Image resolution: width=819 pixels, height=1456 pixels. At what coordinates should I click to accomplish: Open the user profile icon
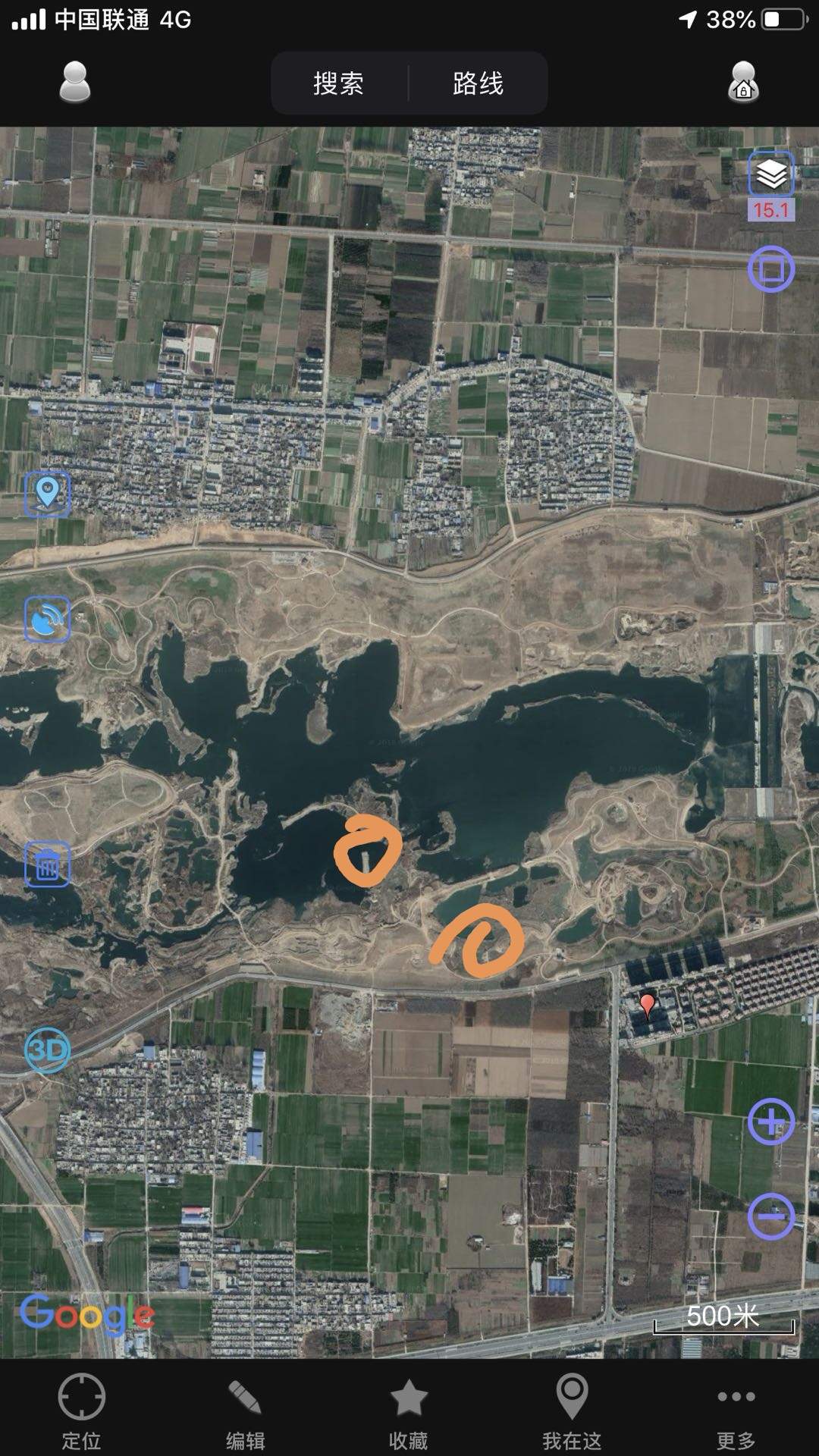point(75,82)
